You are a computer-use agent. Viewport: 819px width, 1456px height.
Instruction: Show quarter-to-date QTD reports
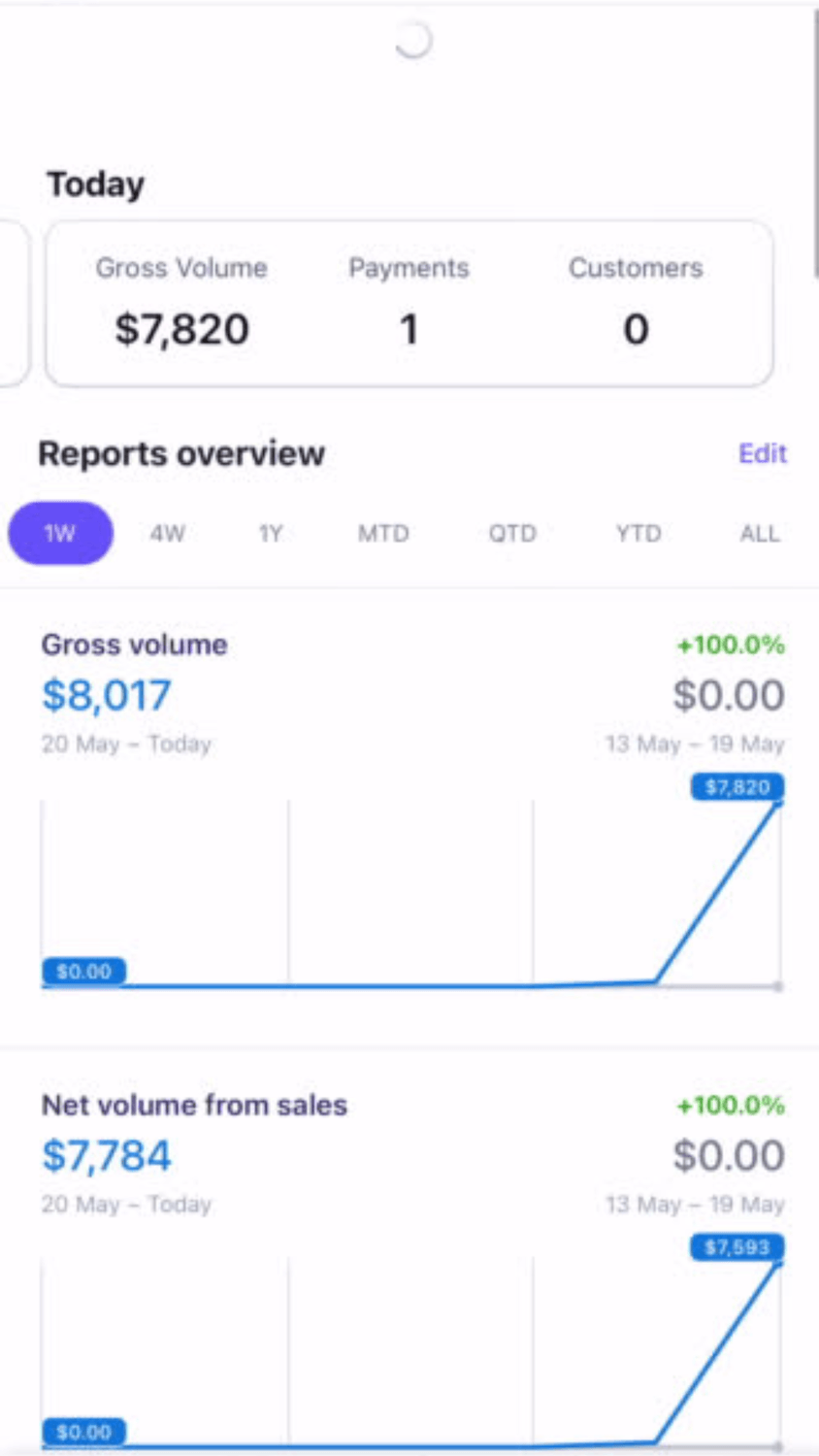click(512, 533)
